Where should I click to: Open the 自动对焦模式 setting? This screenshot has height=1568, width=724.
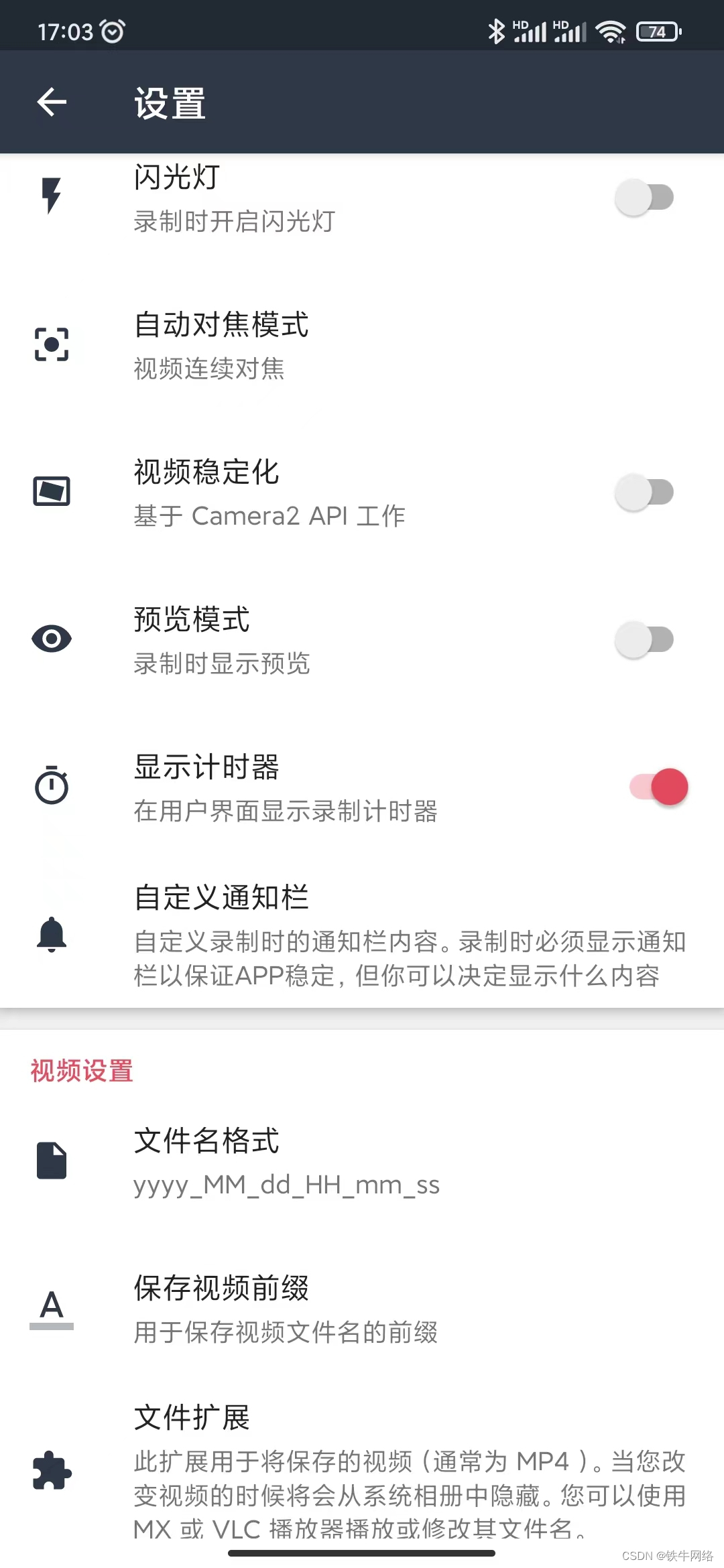click(x=362, y=345)
